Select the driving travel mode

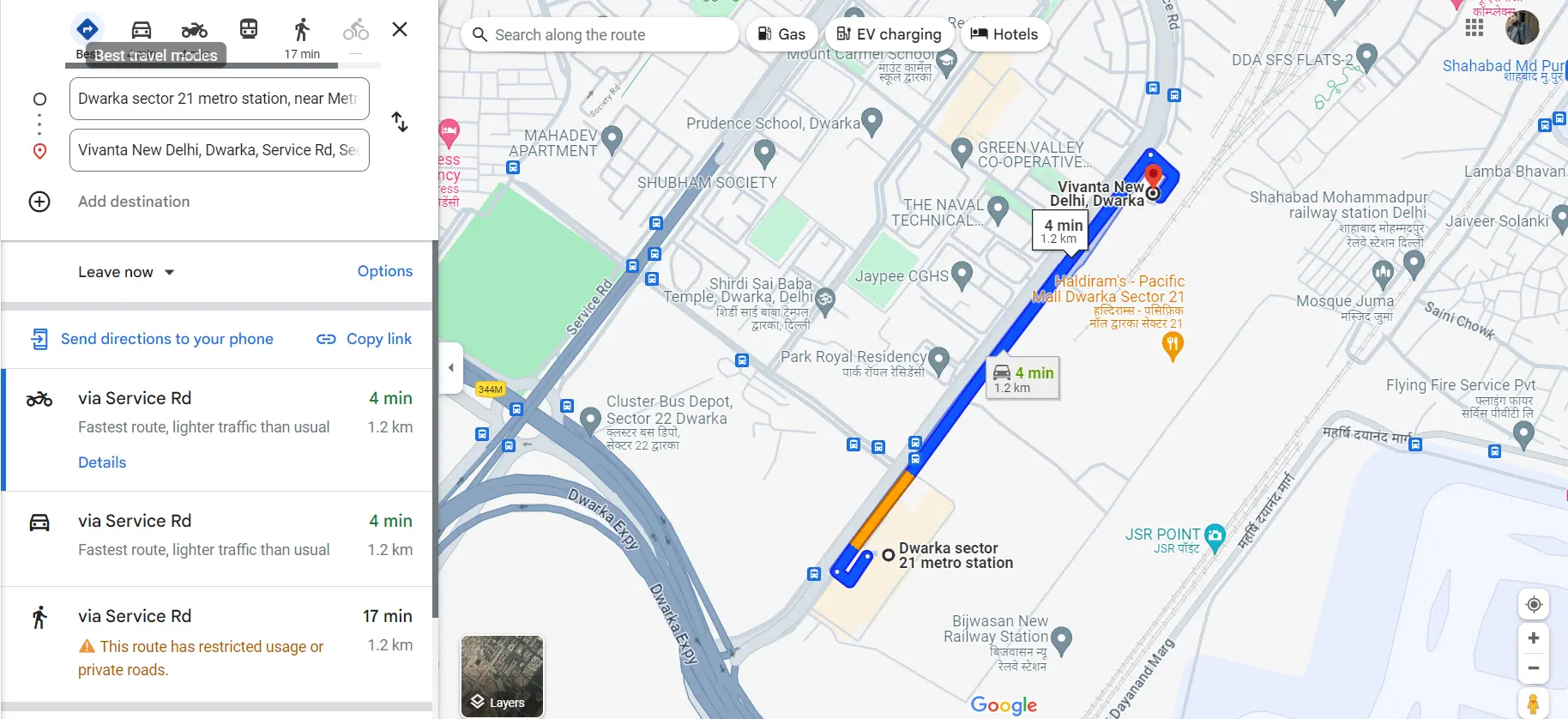tap(142, 30)
